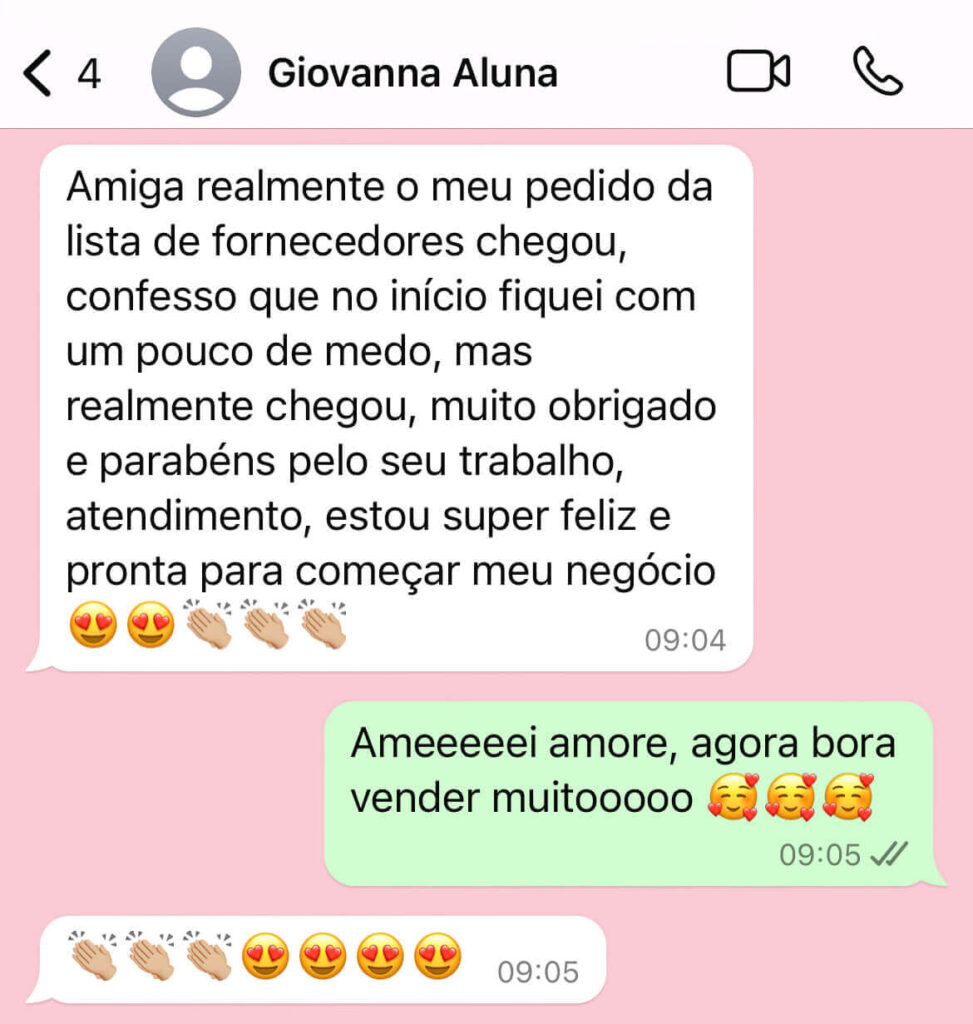Go back to the chat list

coord(38,74)
